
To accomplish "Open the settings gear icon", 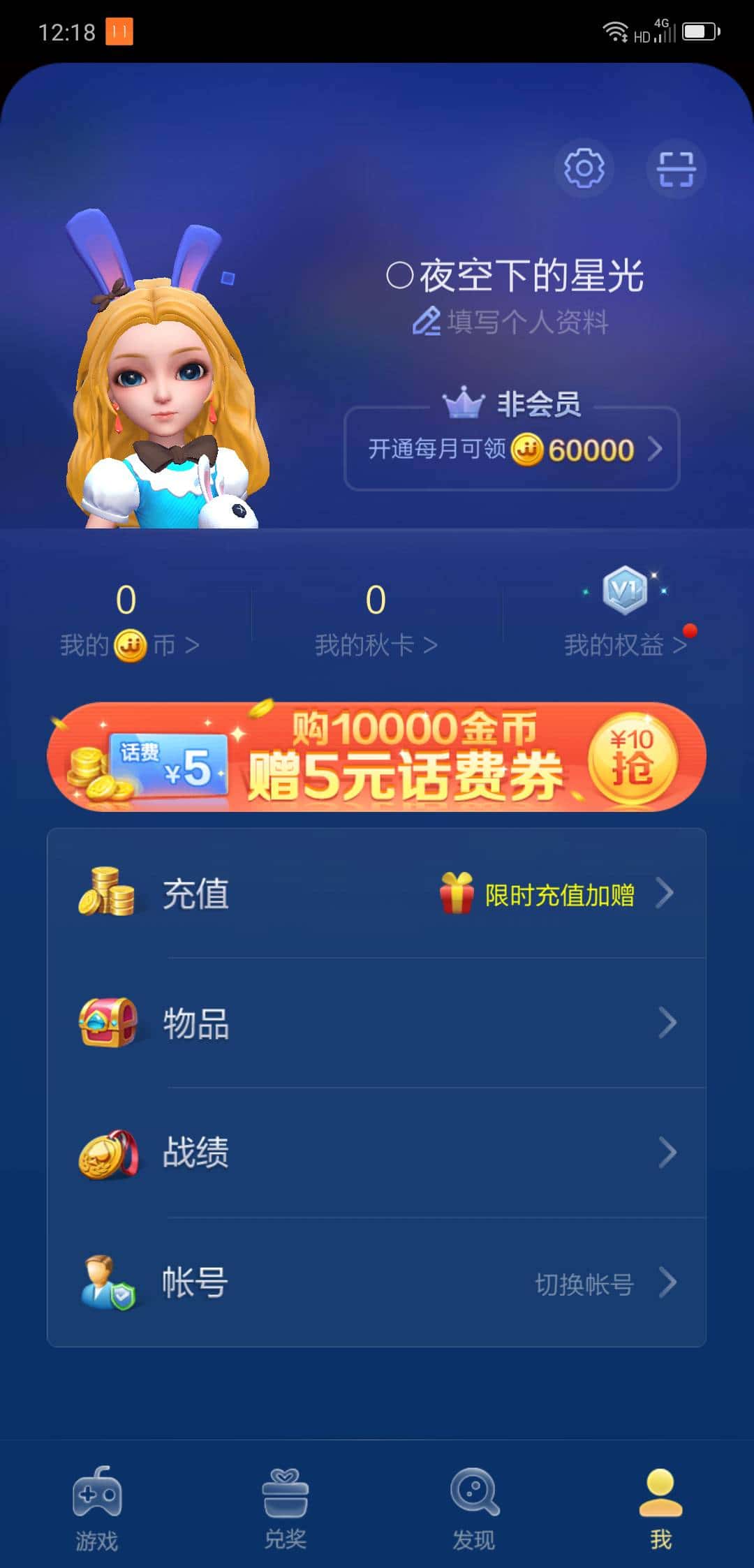I will tap(584, 168).
